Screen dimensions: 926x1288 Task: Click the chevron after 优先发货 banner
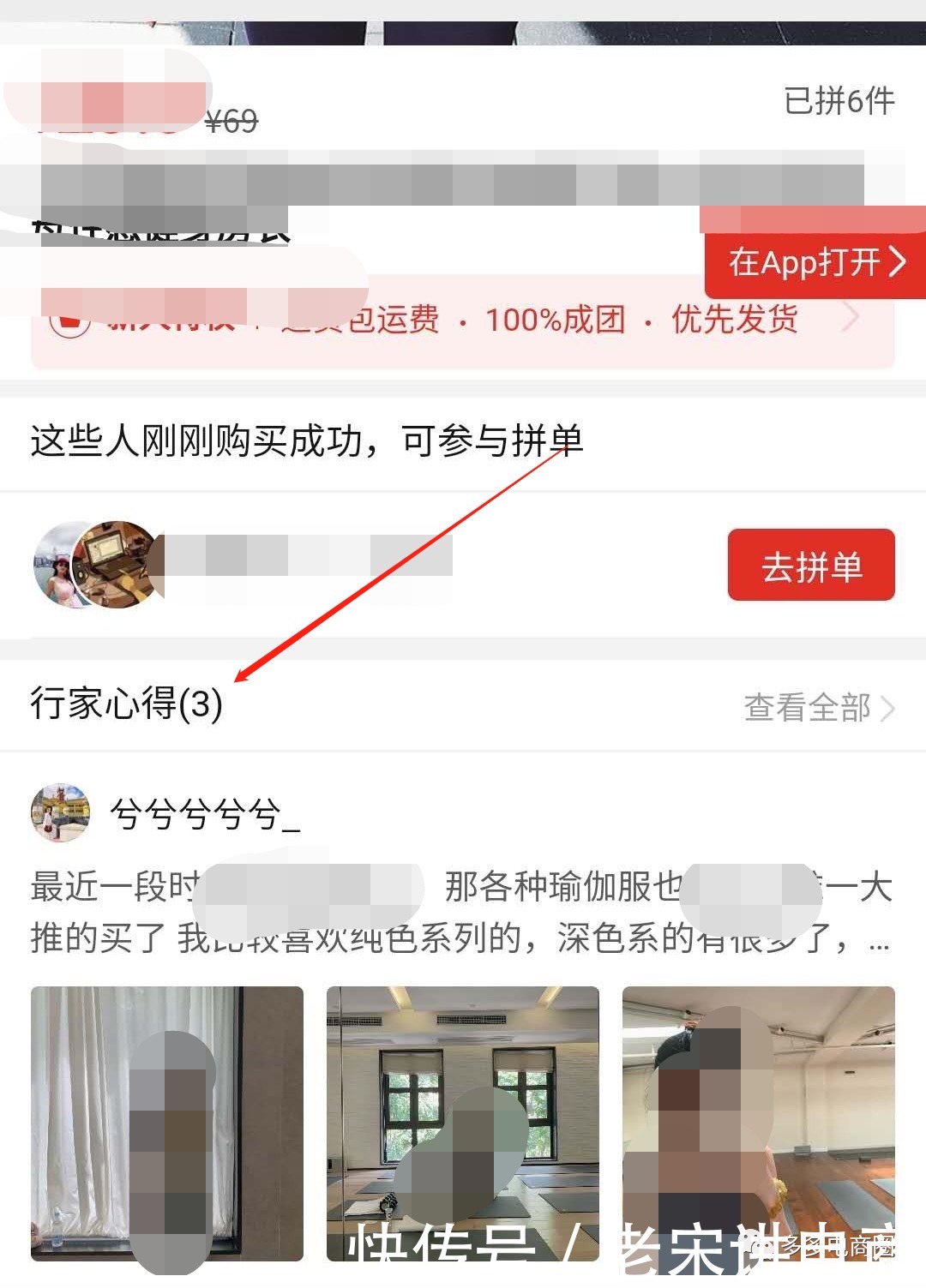click(x=851, y=319)
